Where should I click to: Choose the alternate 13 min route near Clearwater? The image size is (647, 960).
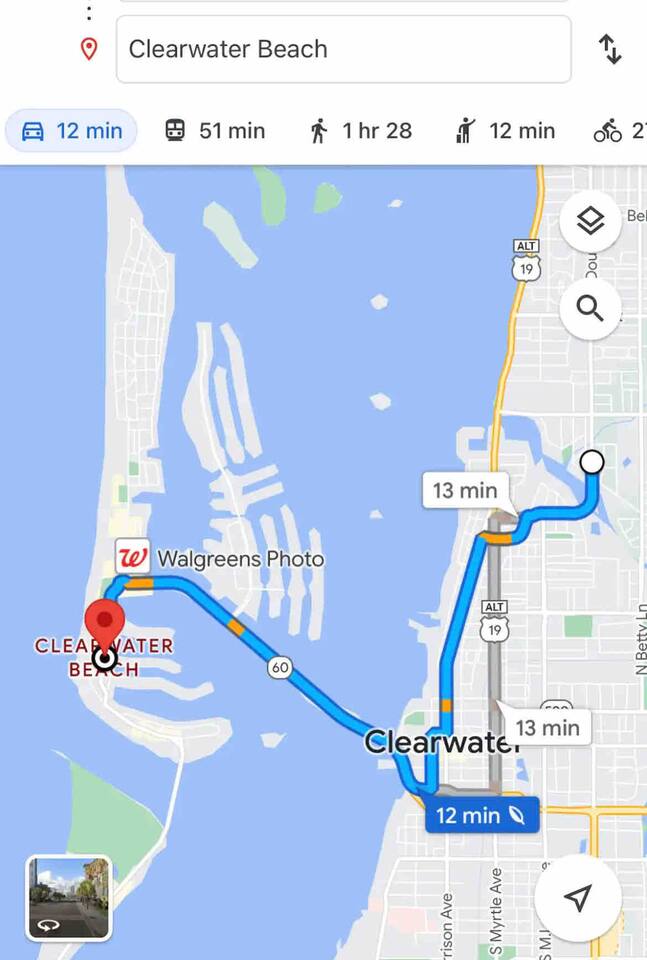click(x=547, y=728)
